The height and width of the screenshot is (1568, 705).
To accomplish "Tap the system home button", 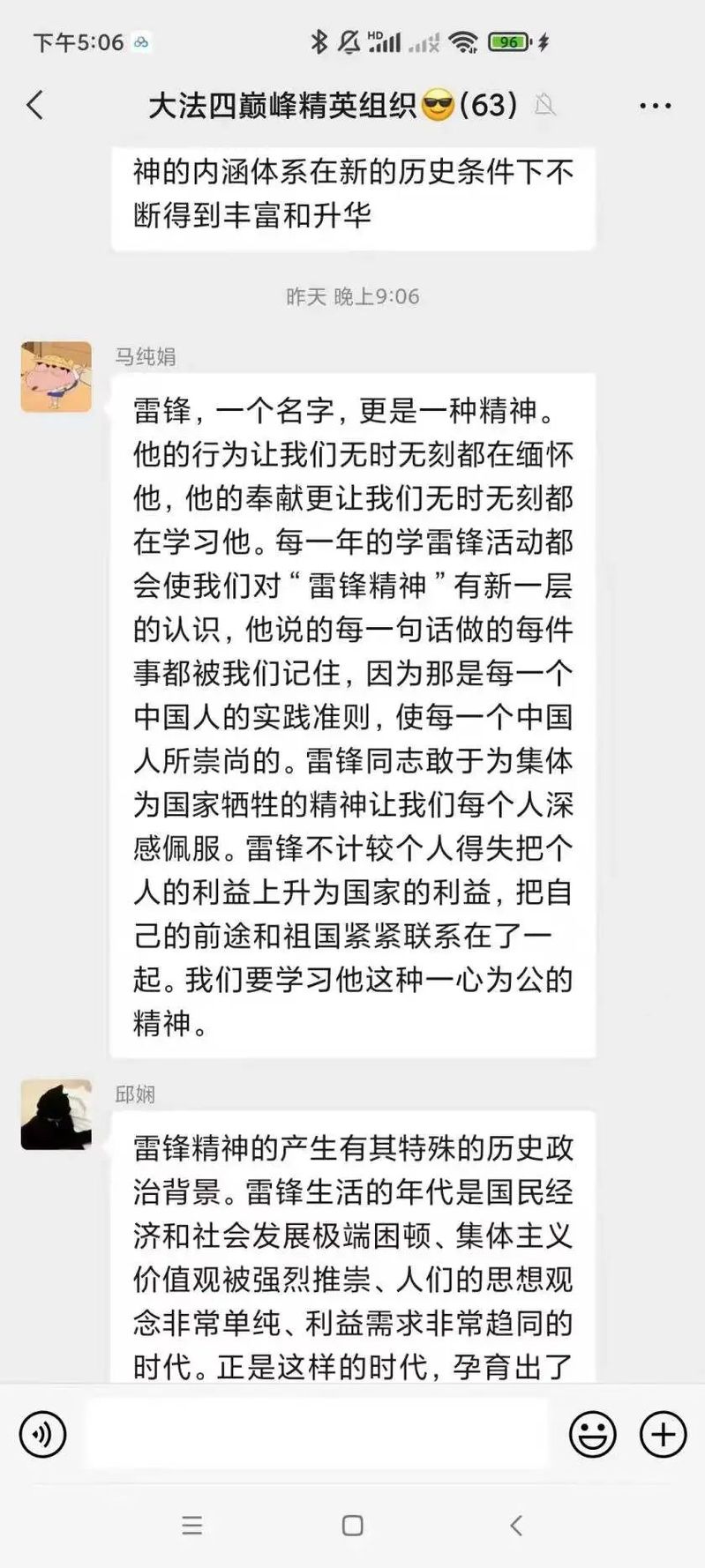I will pyautogui.click(x=352, y=1526).
